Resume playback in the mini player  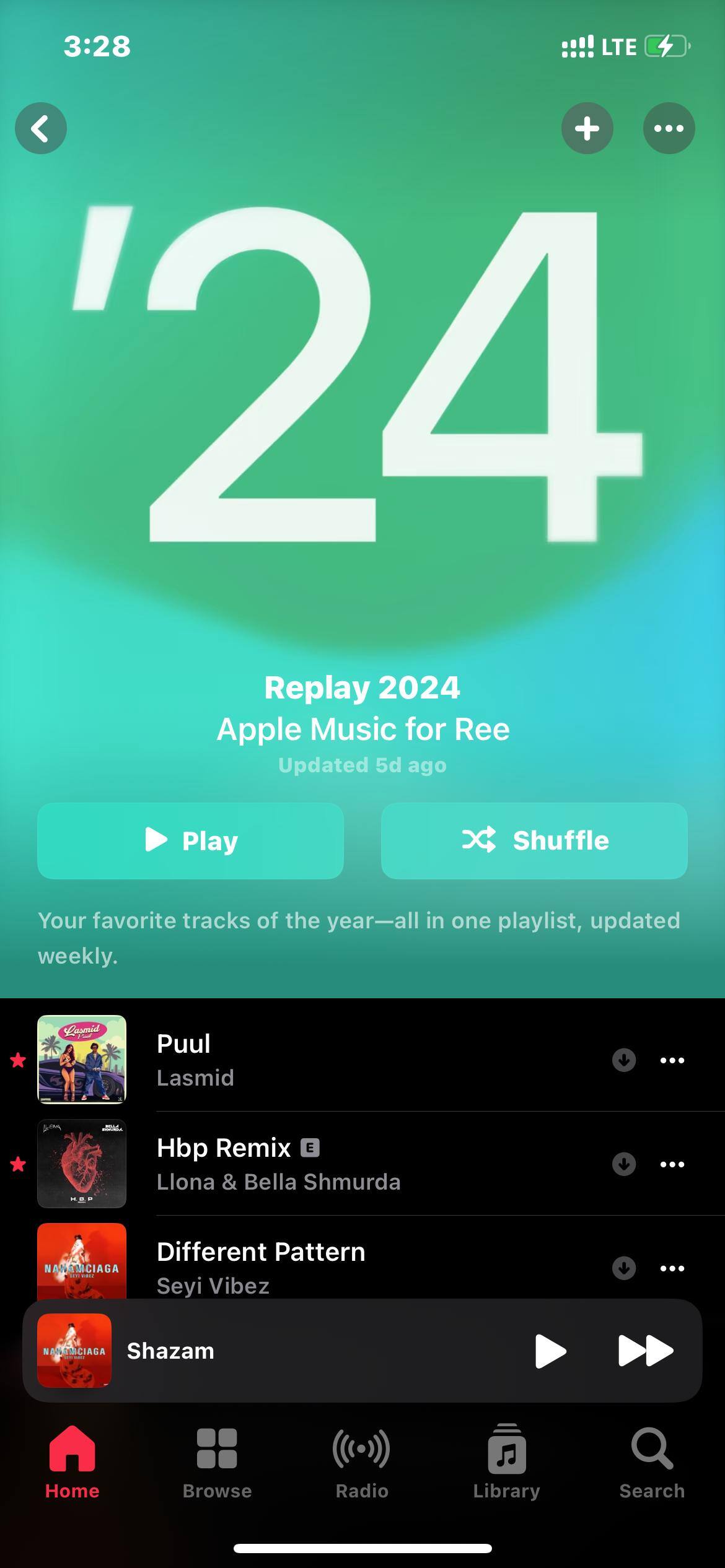coord(550,1351)
